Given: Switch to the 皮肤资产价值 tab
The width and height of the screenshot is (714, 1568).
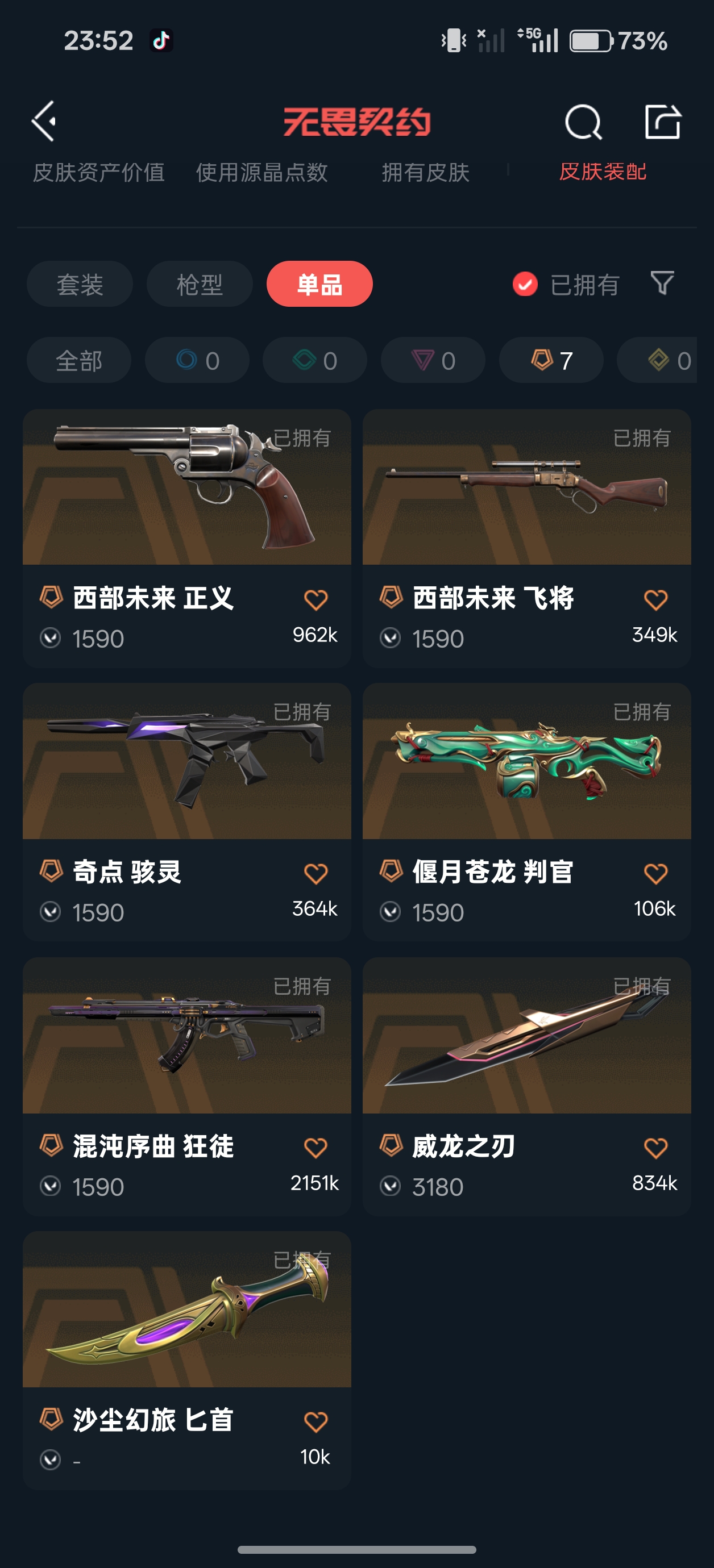Looking at the screenshot, I should [x=99, y=172].
